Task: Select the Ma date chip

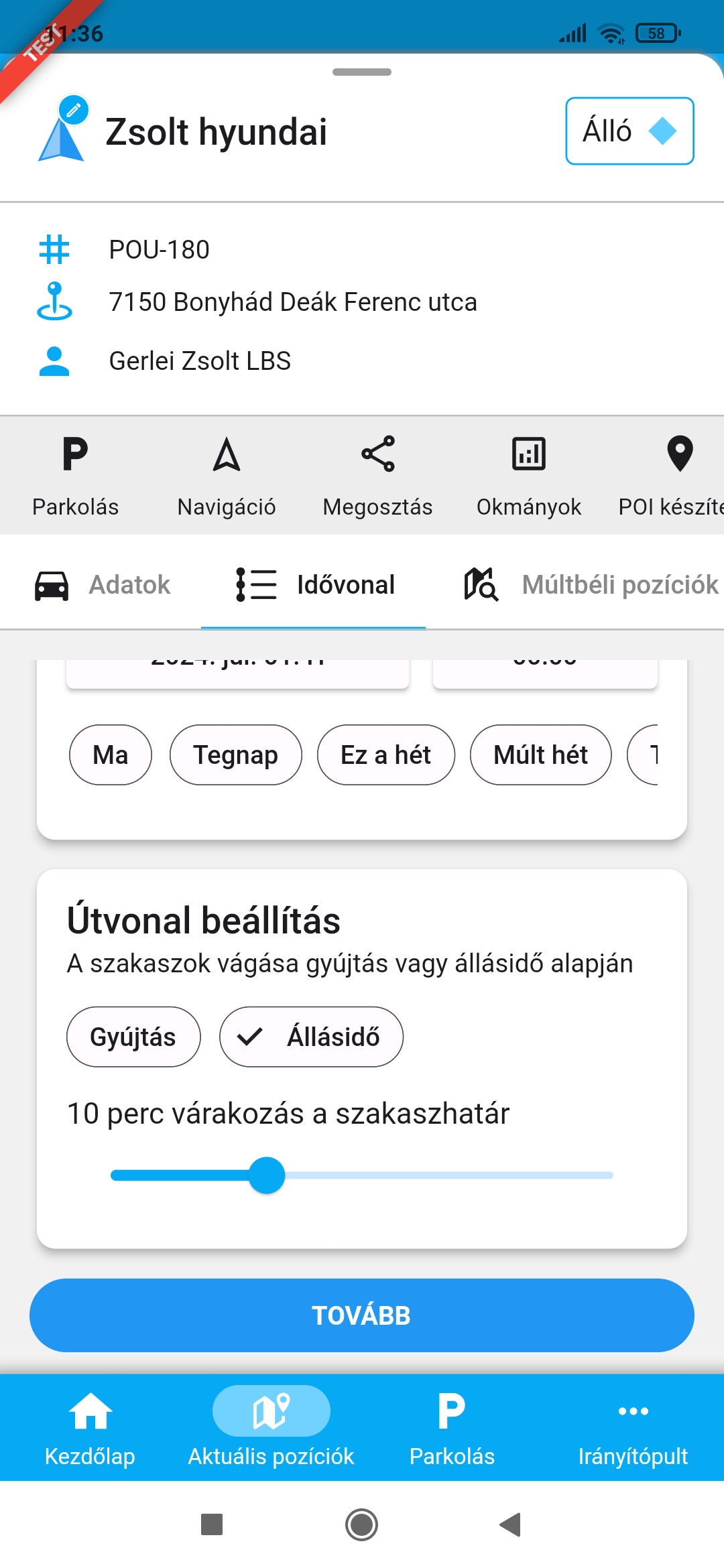Action: pos(111,755)
